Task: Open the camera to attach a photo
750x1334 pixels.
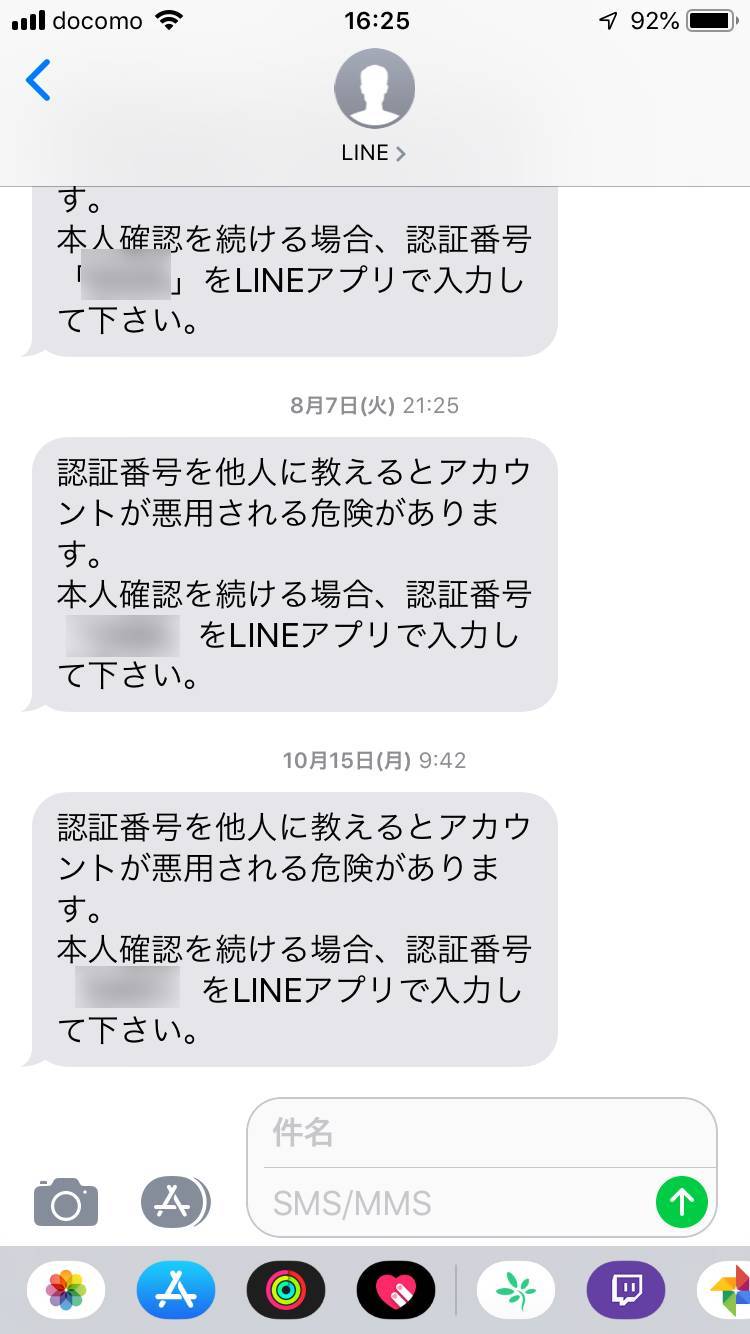Action: click(x=66, y=1201)
